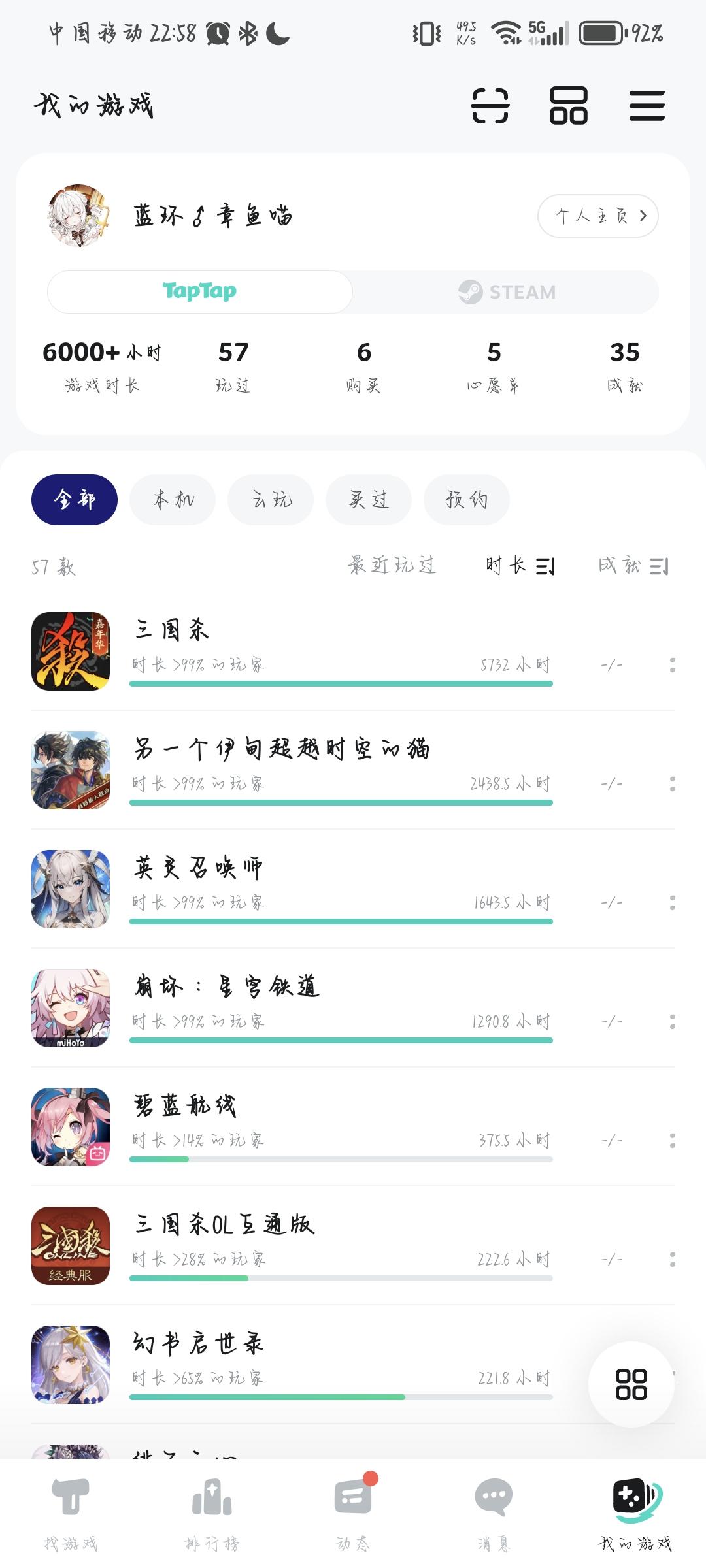This screenshot has height=1568, width=706.
Task: Tap the 动态 feed icon with red dot
Action: pyautogui.click(x=353, y=1496)
